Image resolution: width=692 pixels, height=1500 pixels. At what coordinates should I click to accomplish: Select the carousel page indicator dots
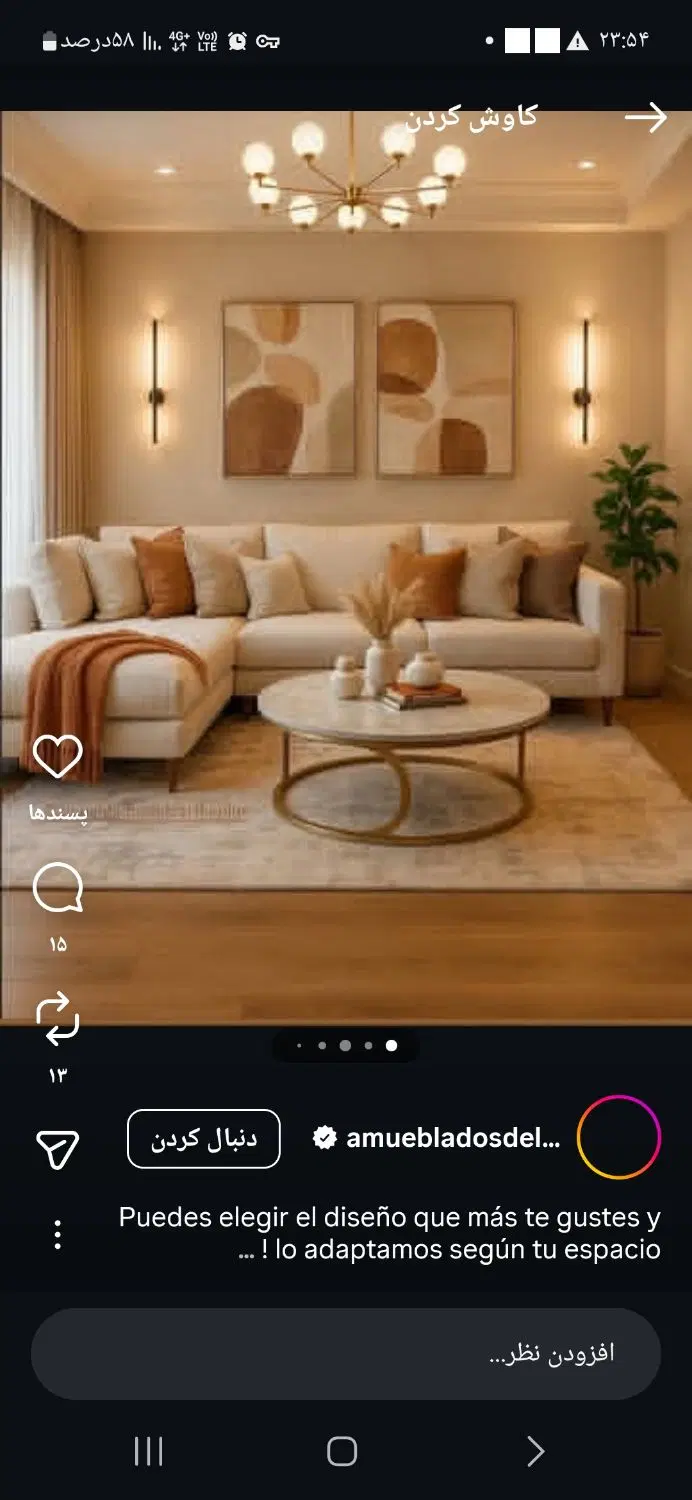[346, 1046]
